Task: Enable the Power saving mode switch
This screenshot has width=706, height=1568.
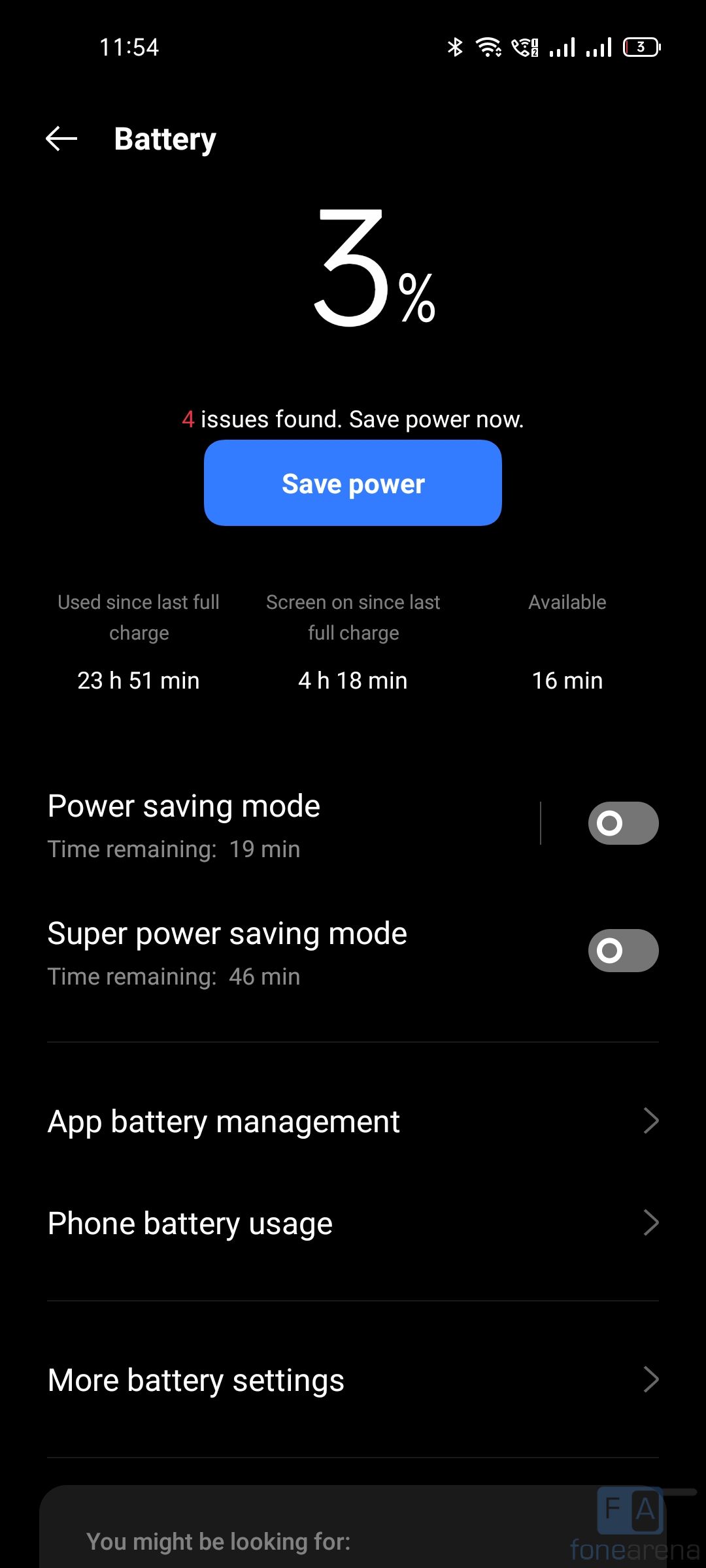Action: [x=622, y=823]
